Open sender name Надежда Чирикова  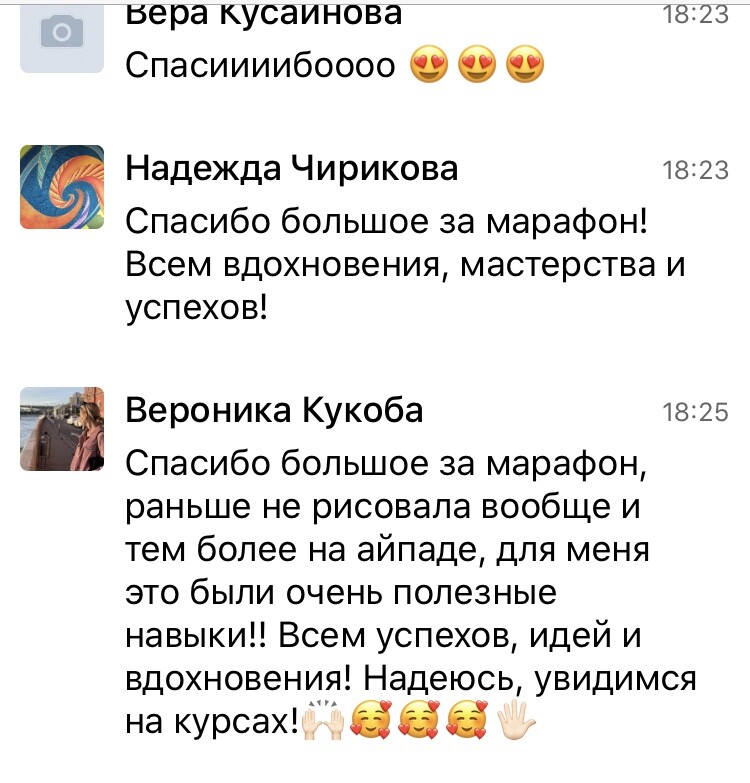pos(292,168)
